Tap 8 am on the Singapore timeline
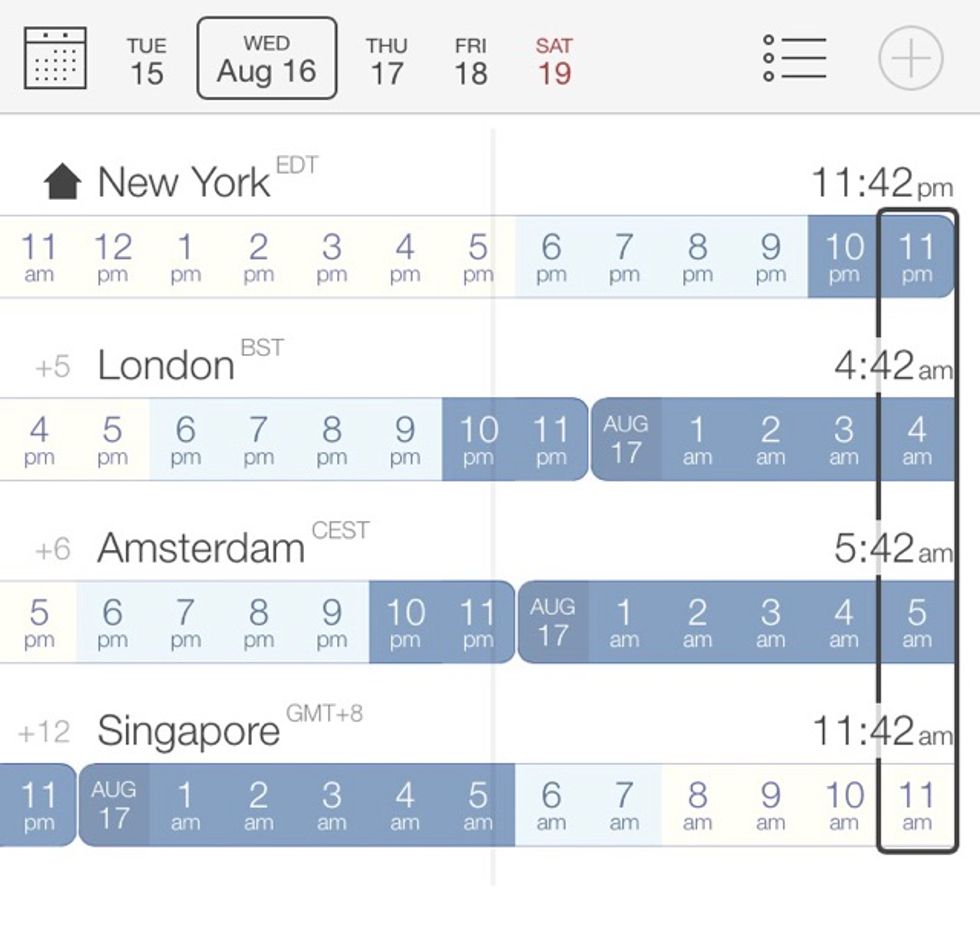 (697, 805)
